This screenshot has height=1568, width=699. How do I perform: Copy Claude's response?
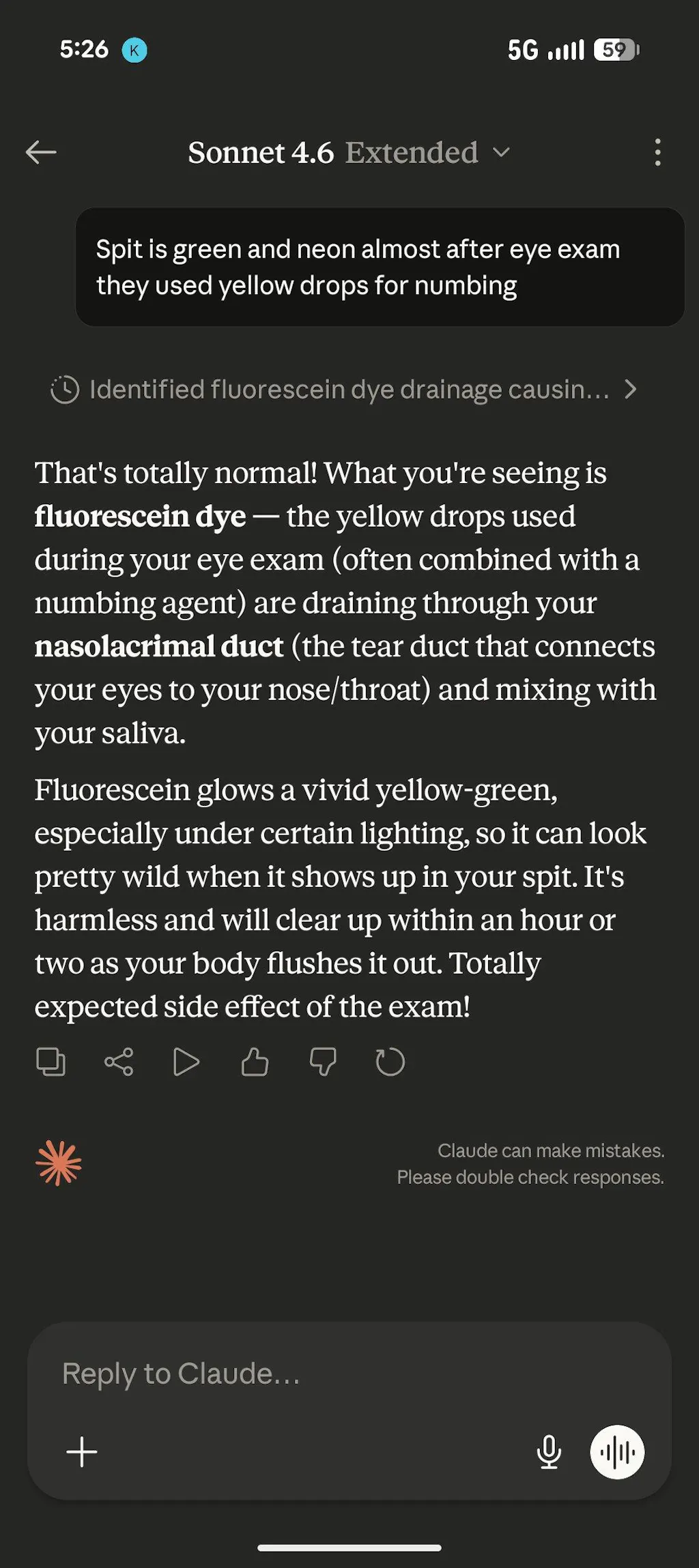click(x=51, y=1062)
